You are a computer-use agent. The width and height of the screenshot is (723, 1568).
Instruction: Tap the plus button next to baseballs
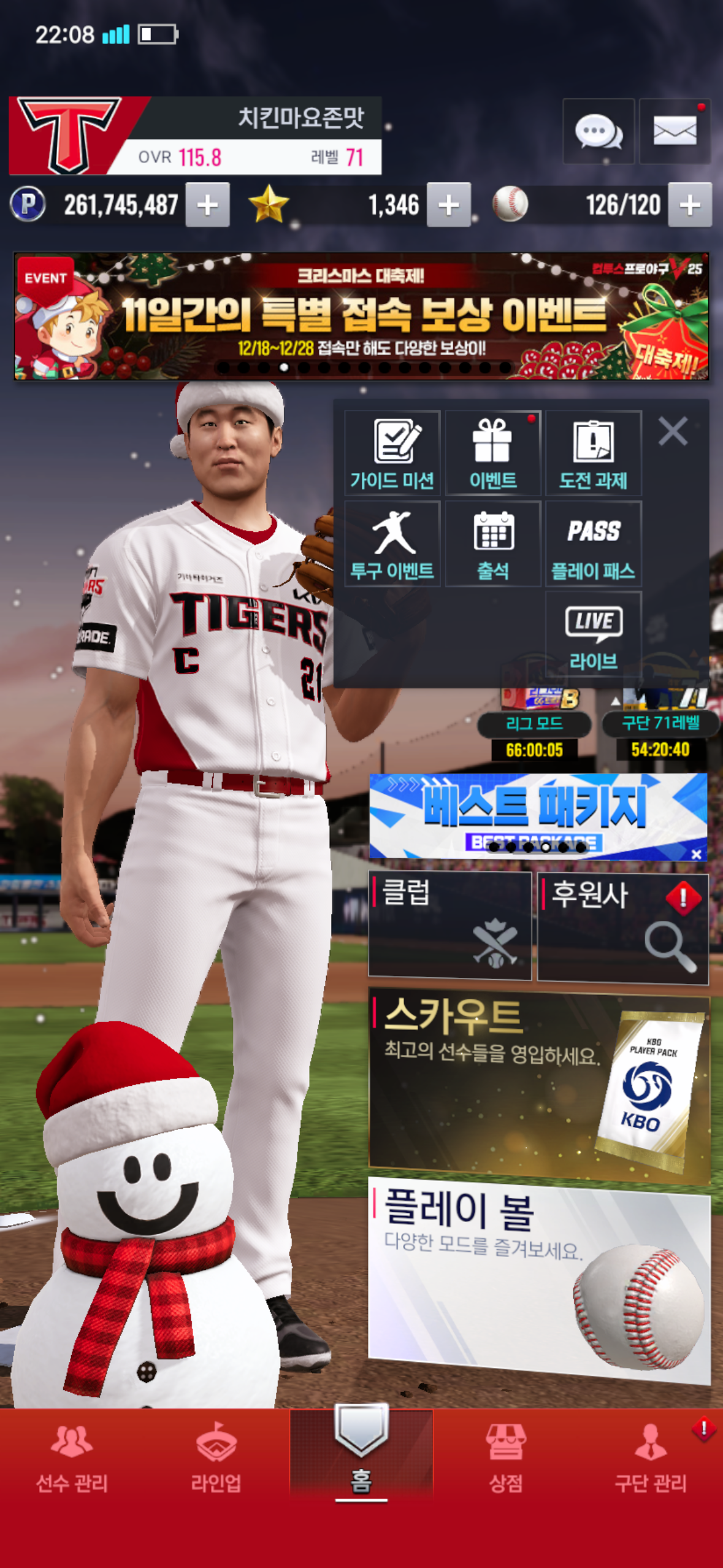[x=689, y=205]
